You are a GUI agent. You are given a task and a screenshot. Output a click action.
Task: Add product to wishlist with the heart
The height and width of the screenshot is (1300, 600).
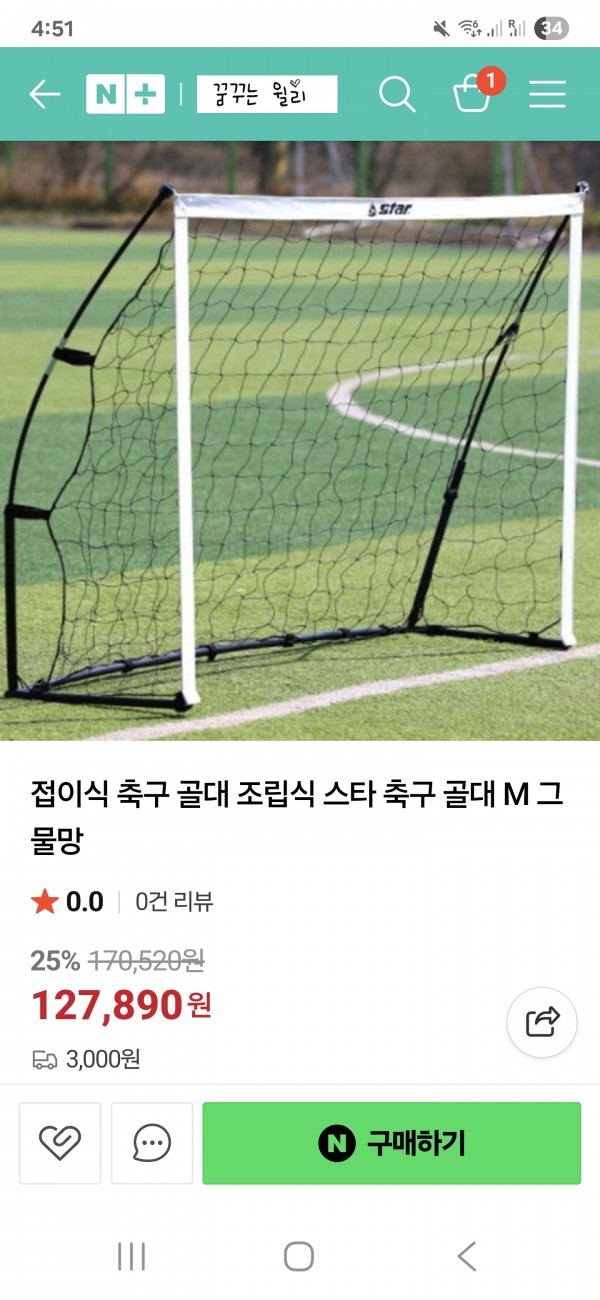click(60, 1143)
